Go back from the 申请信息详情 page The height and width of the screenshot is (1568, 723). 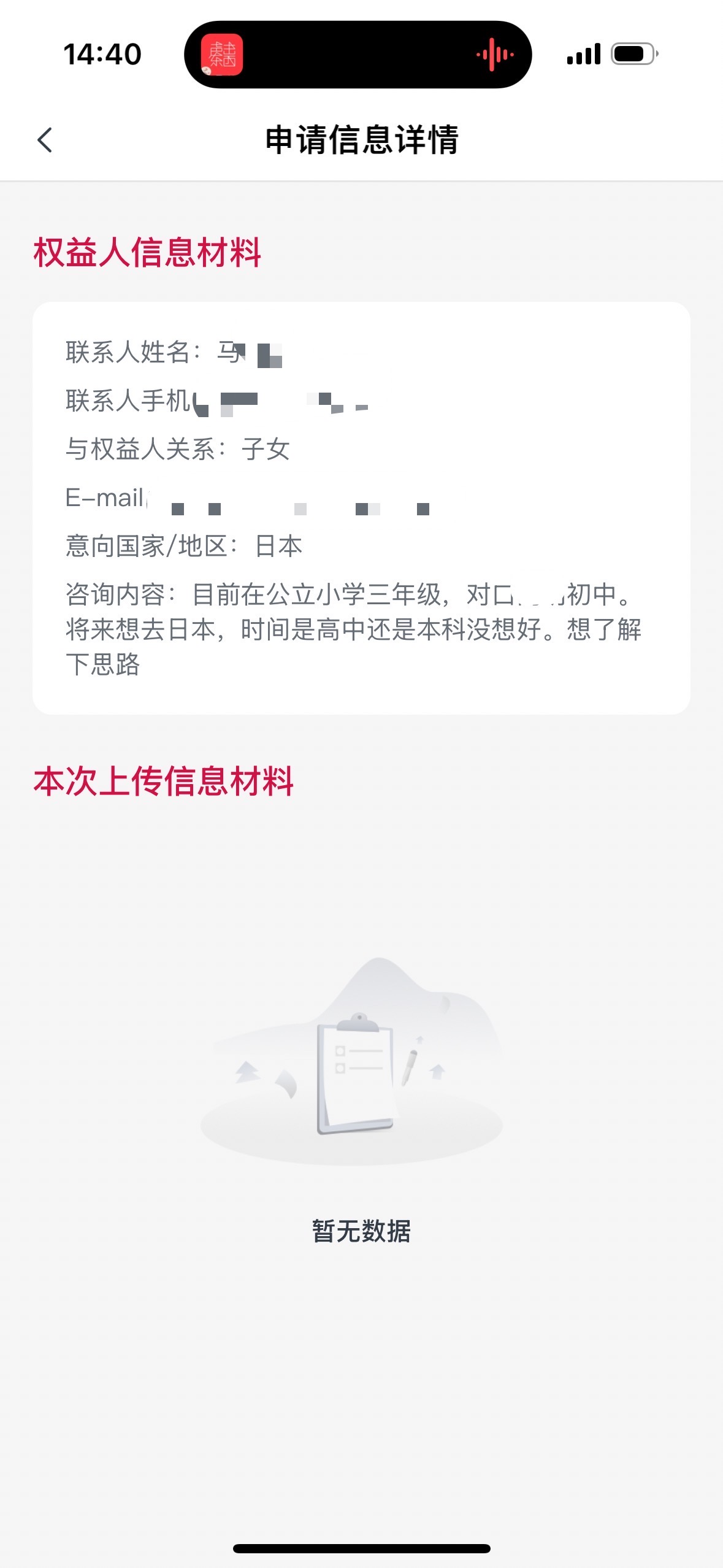click(x=45, y=140)
